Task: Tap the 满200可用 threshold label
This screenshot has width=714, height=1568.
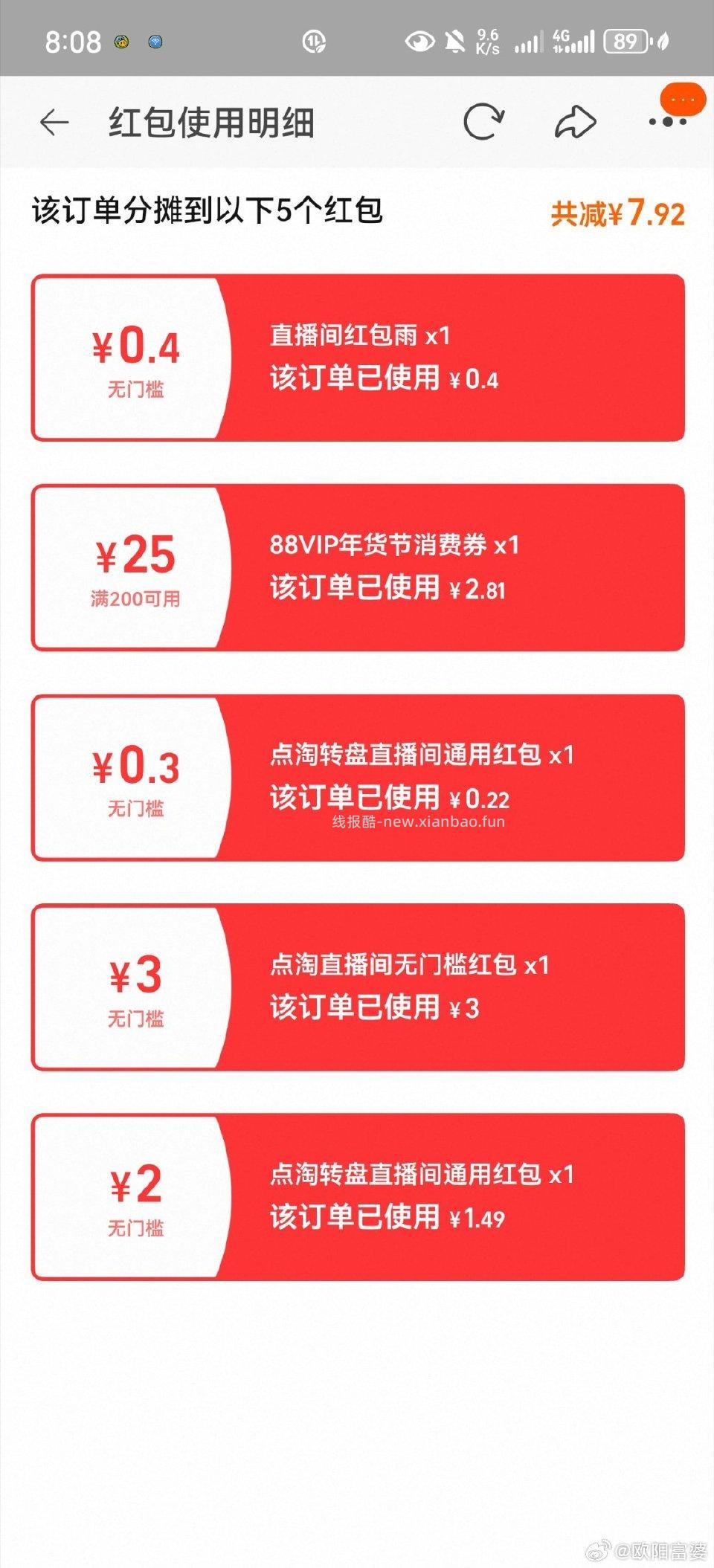Action: pyautogui.click(x=136, y=594)
